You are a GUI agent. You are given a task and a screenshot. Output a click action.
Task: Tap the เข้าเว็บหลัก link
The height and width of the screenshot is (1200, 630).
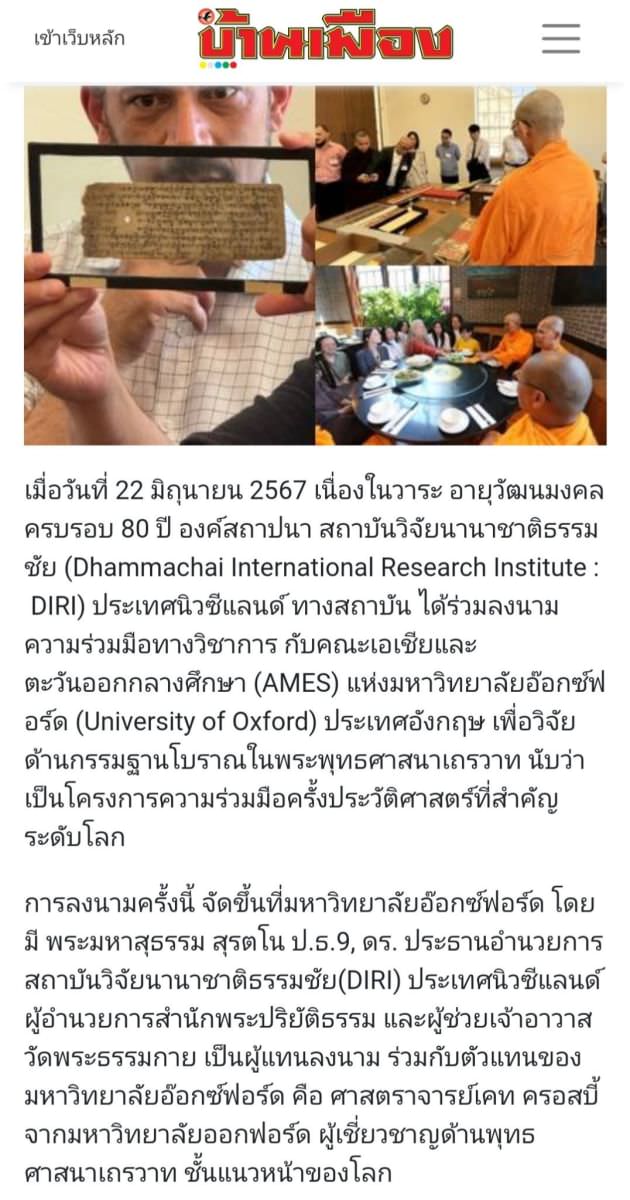[79, 40]
